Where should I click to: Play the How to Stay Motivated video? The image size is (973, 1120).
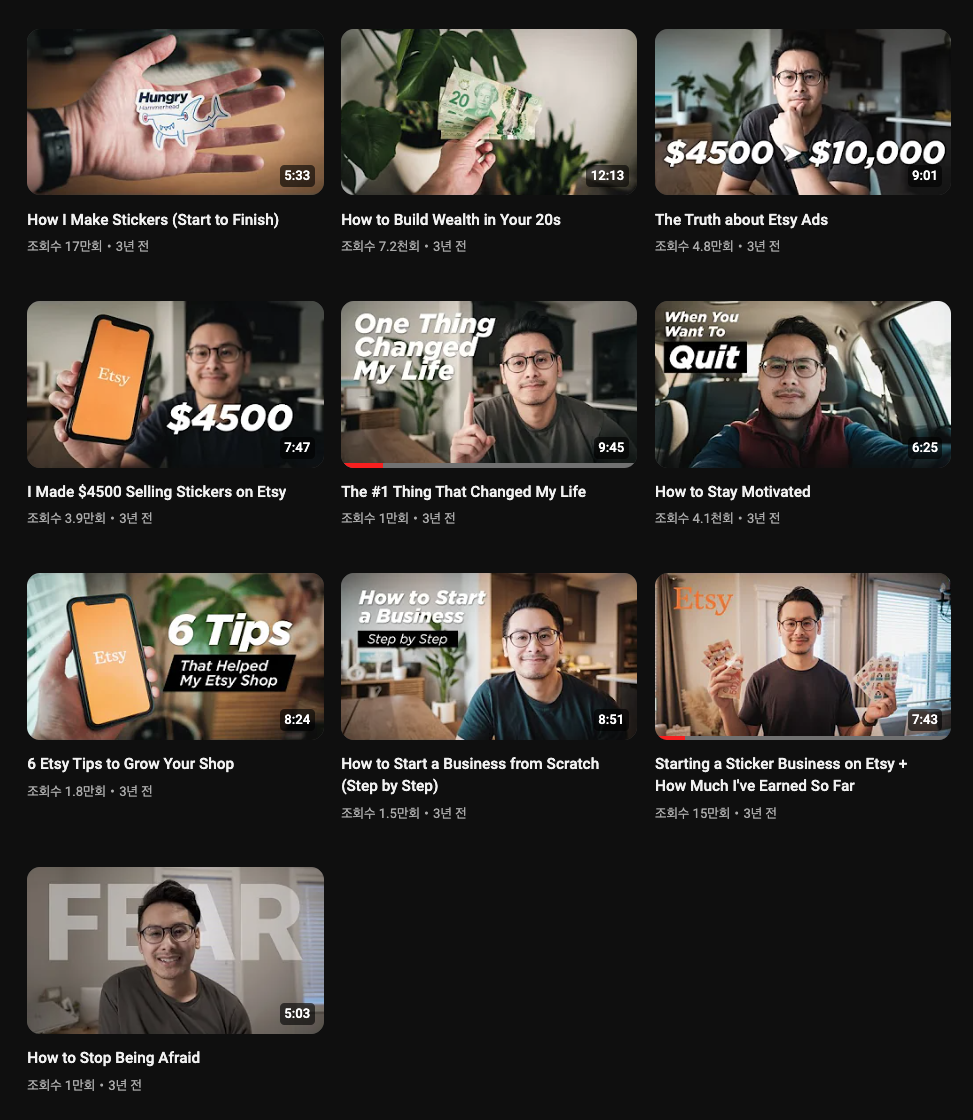(802, 384)
